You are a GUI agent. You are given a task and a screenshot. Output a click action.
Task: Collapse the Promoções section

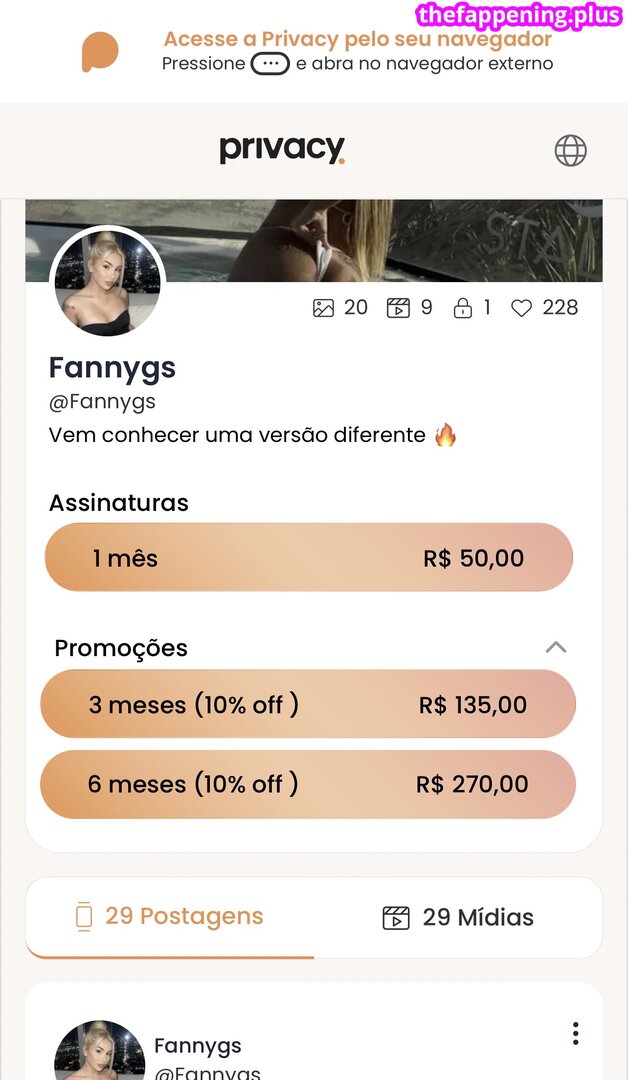pos(556,647)
